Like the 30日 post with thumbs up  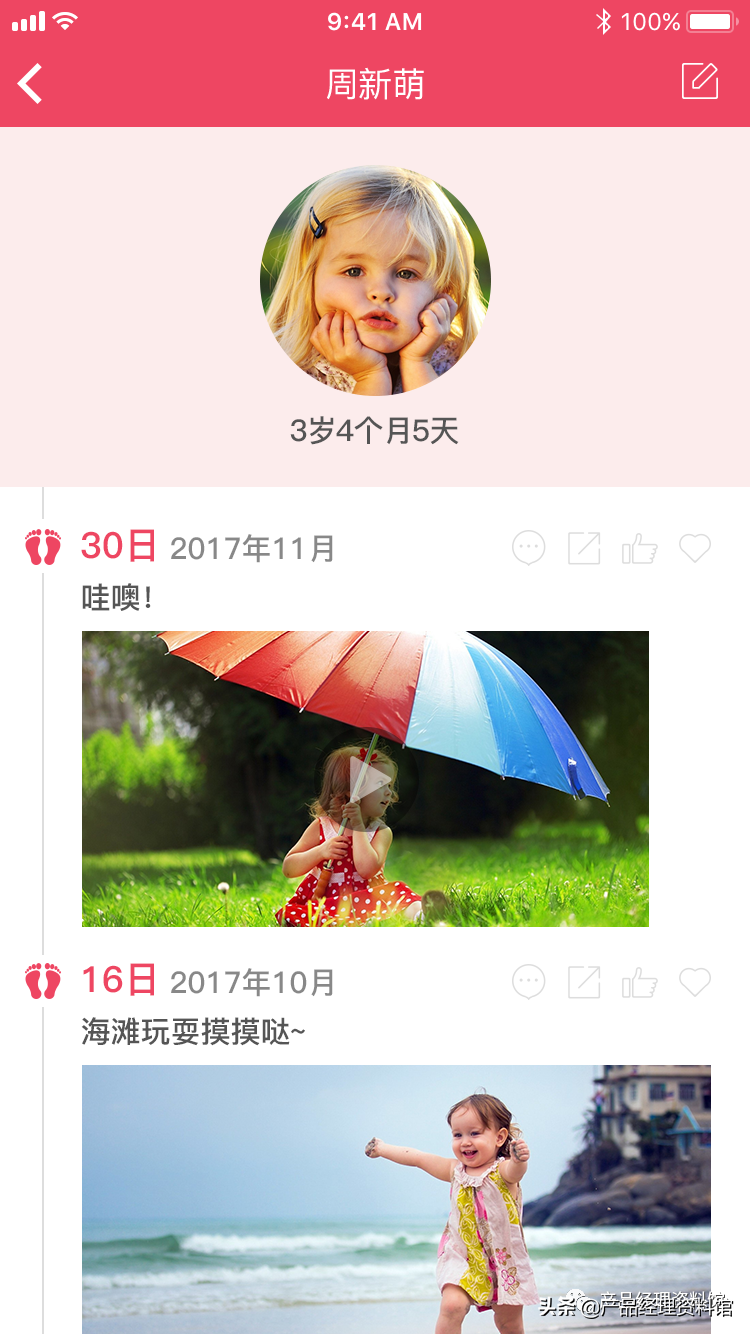(639, 548)
